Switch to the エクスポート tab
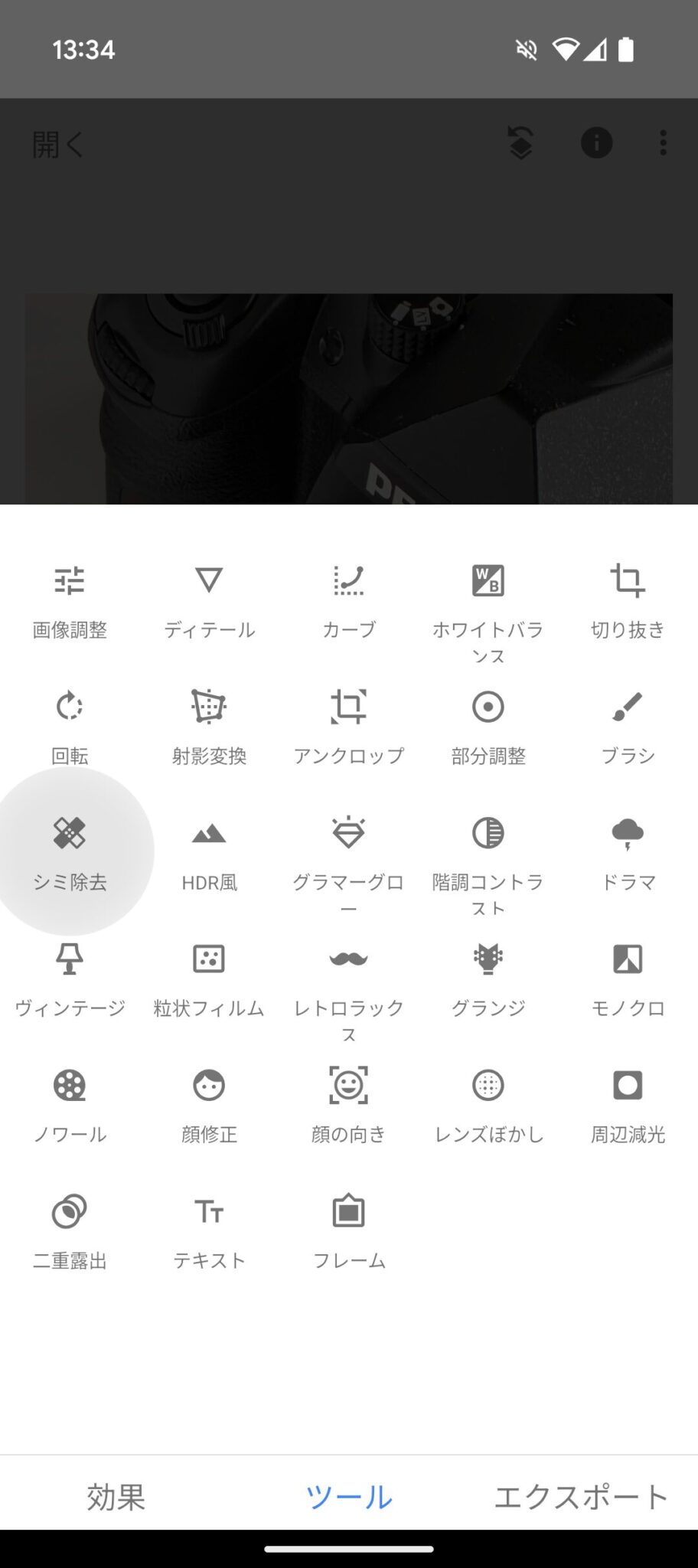 [581, 1497]
